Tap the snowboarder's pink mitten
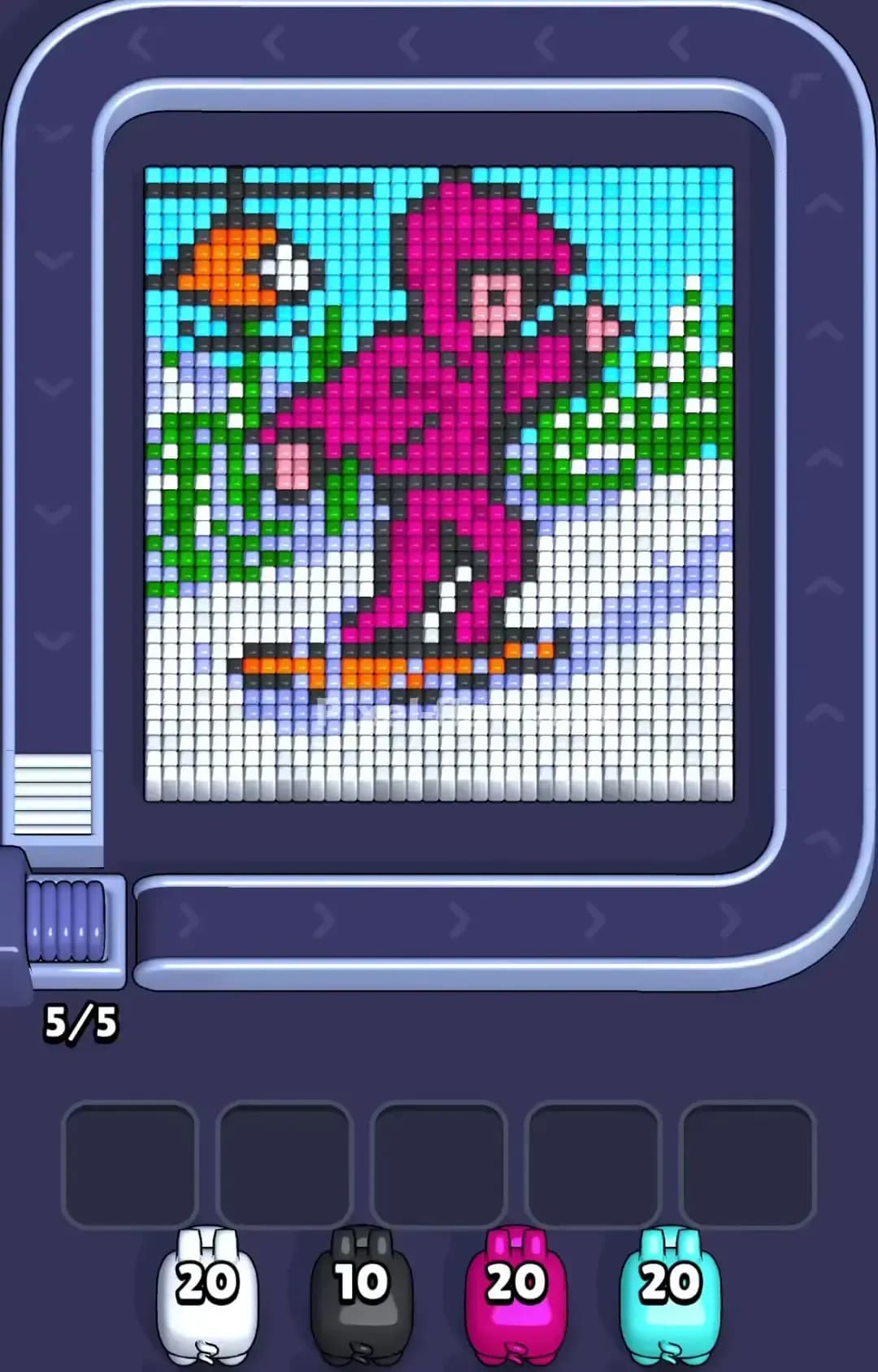This screenshot has width=878, height=1372. tap(294, 467)
